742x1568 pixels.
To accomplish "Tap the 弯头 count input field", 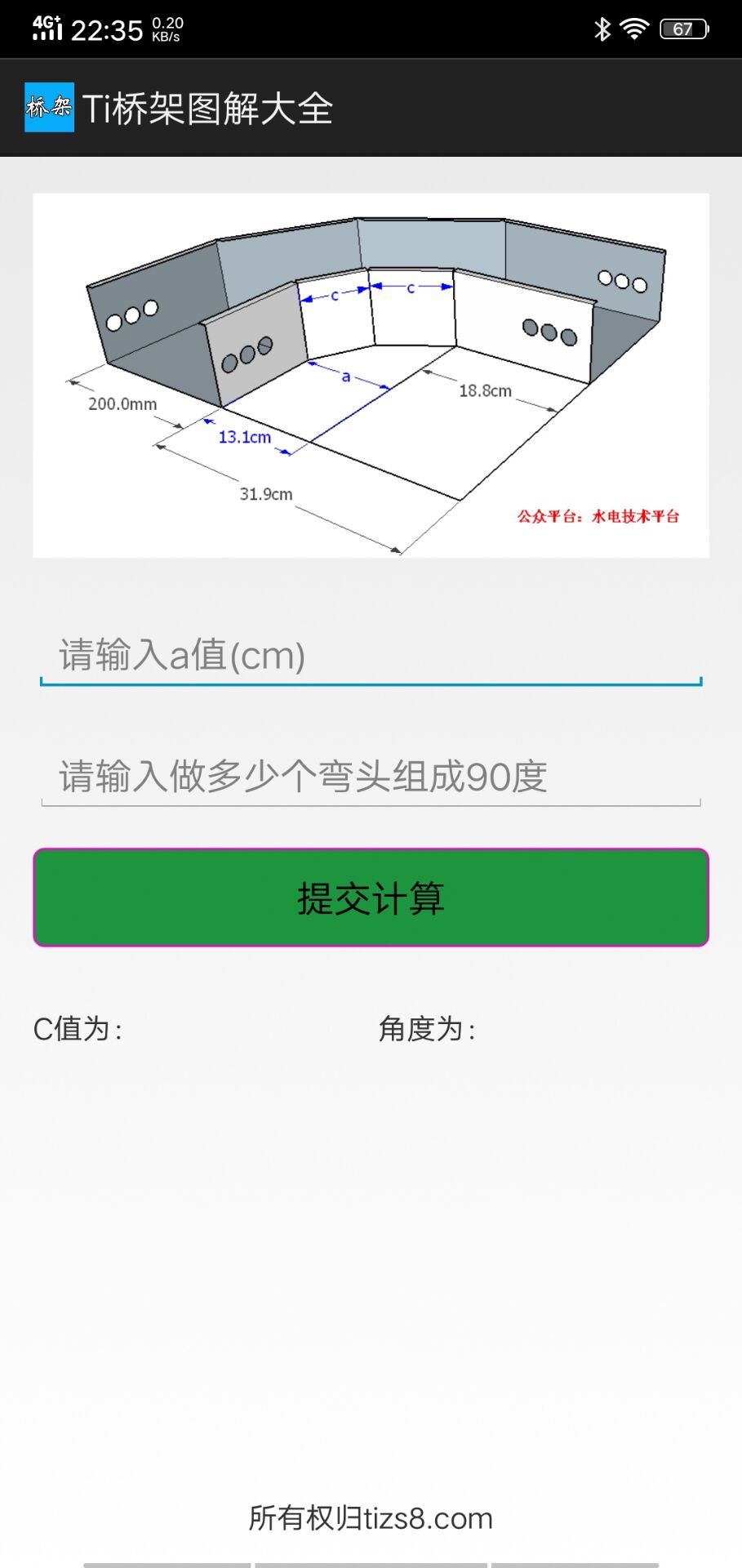I will [371, 776].
